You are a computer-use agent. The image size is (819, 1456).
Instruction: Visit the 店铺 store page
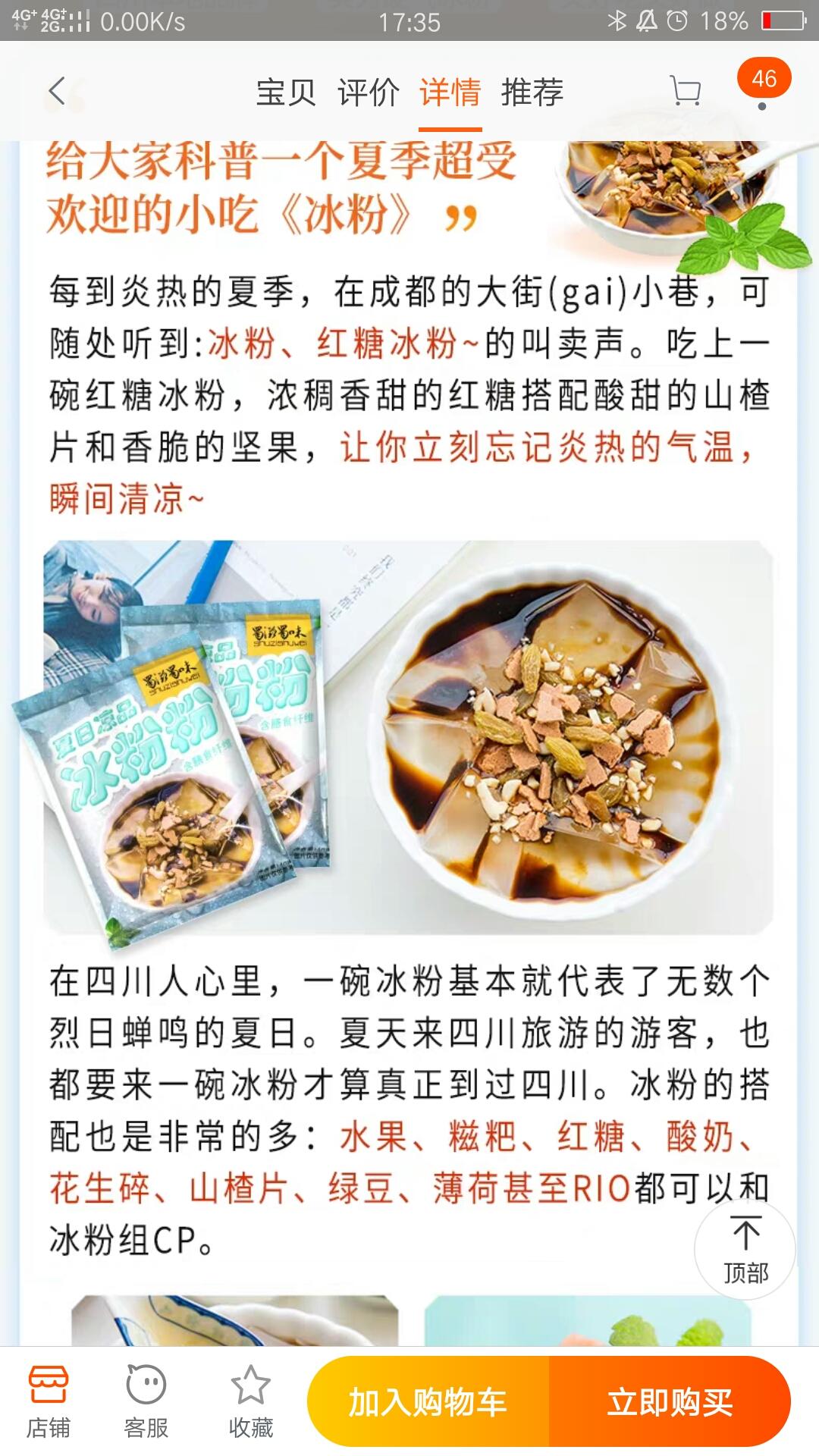click(49, 1401)
